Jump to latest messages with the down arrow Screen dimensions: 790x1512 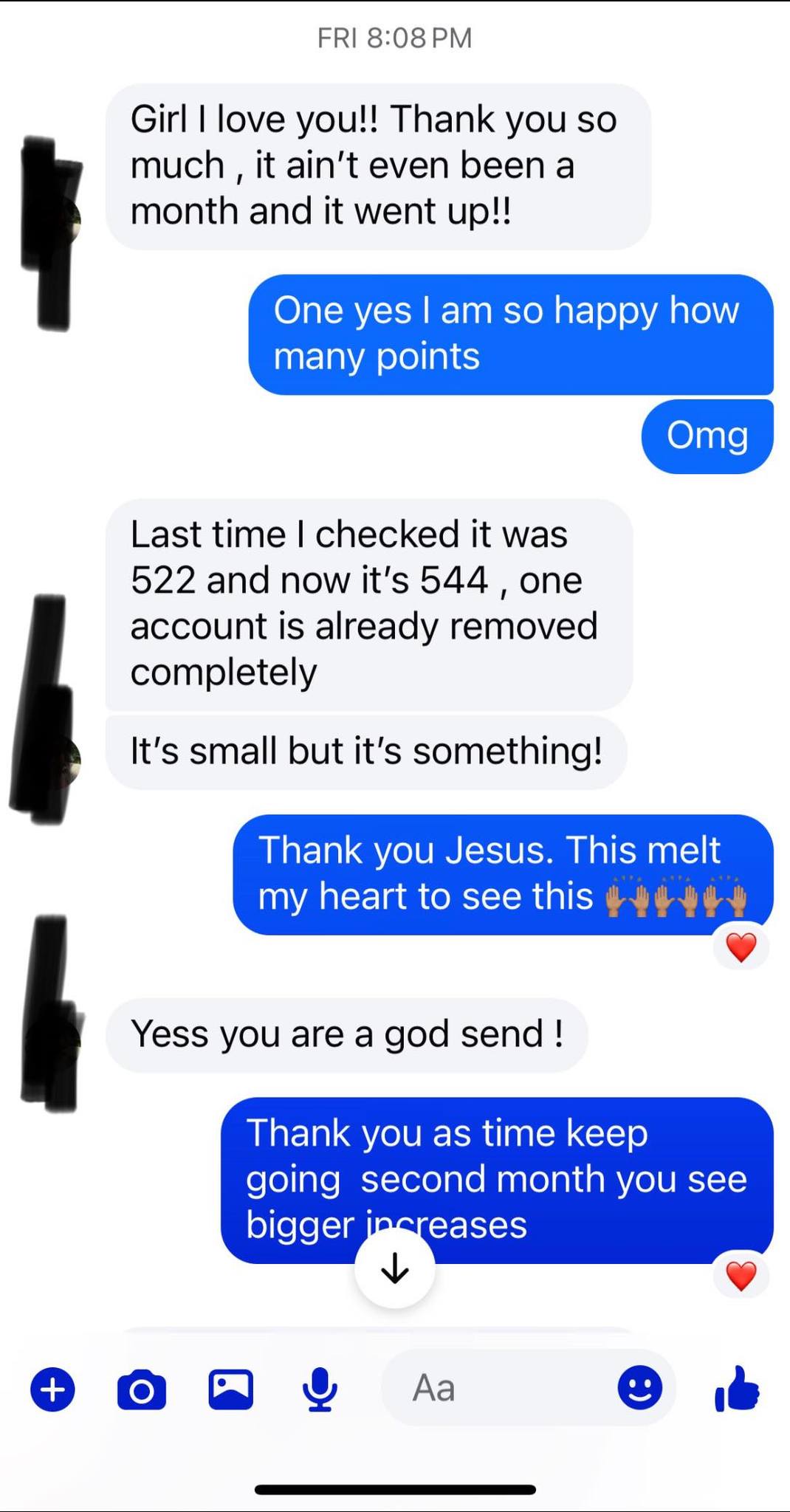395,1268
